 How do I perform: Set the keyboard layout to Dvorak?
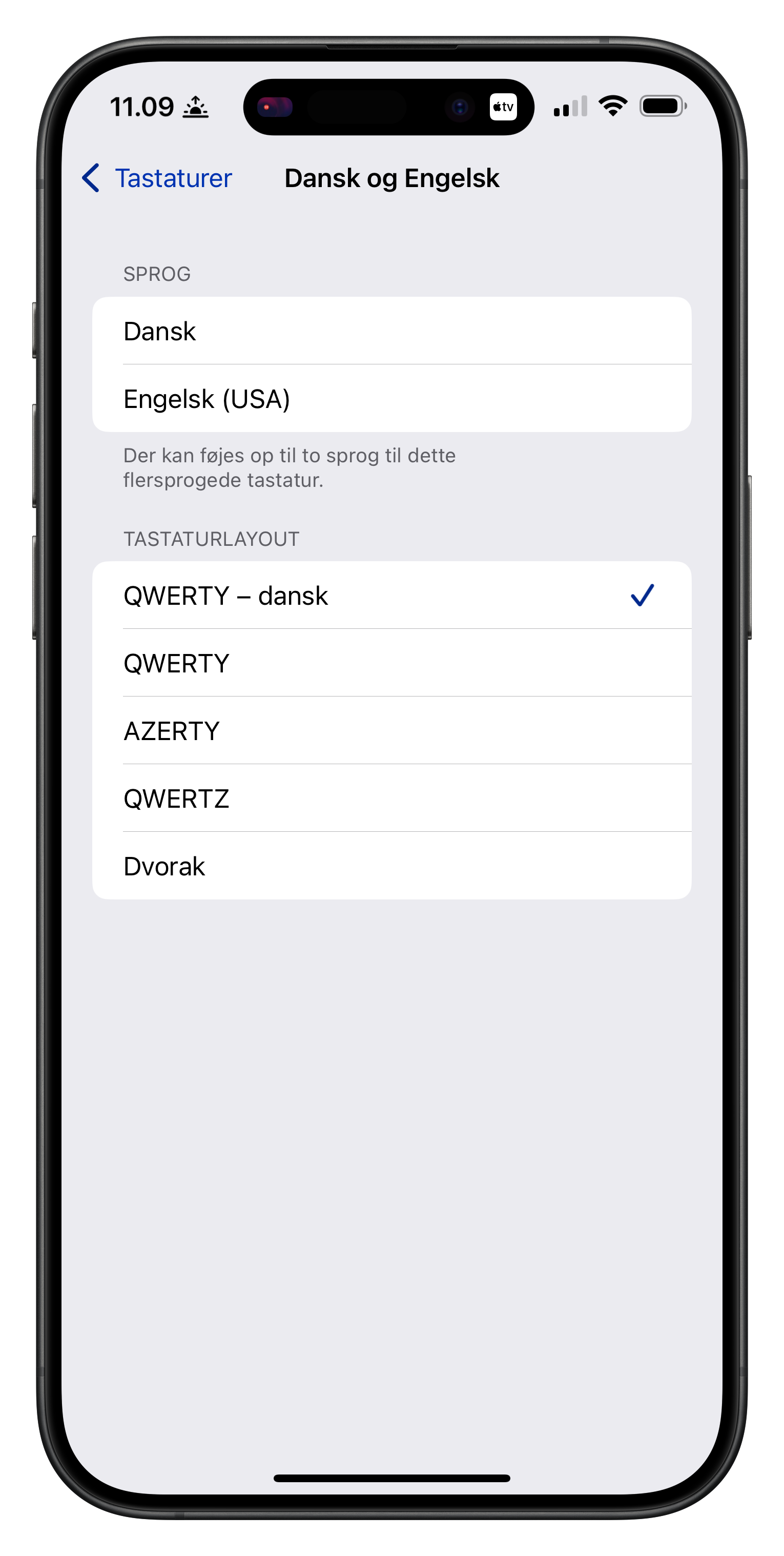pos(391,866)
